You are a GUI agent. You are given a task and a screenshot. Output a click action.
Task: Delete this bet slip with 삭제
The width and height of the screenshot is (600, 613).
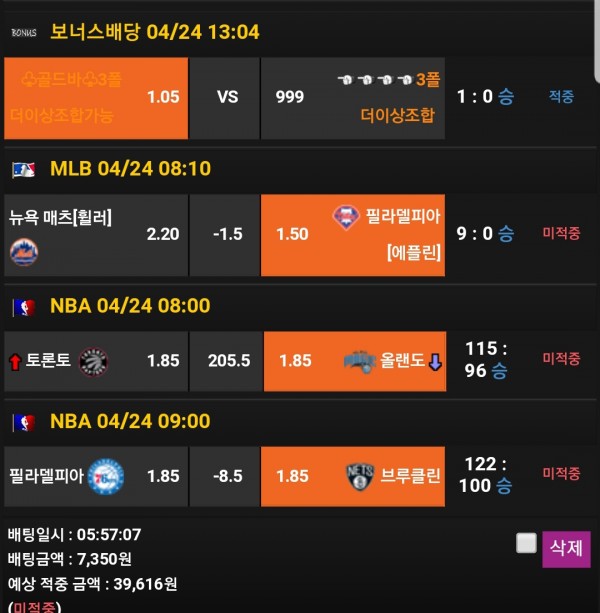(566, 549)
